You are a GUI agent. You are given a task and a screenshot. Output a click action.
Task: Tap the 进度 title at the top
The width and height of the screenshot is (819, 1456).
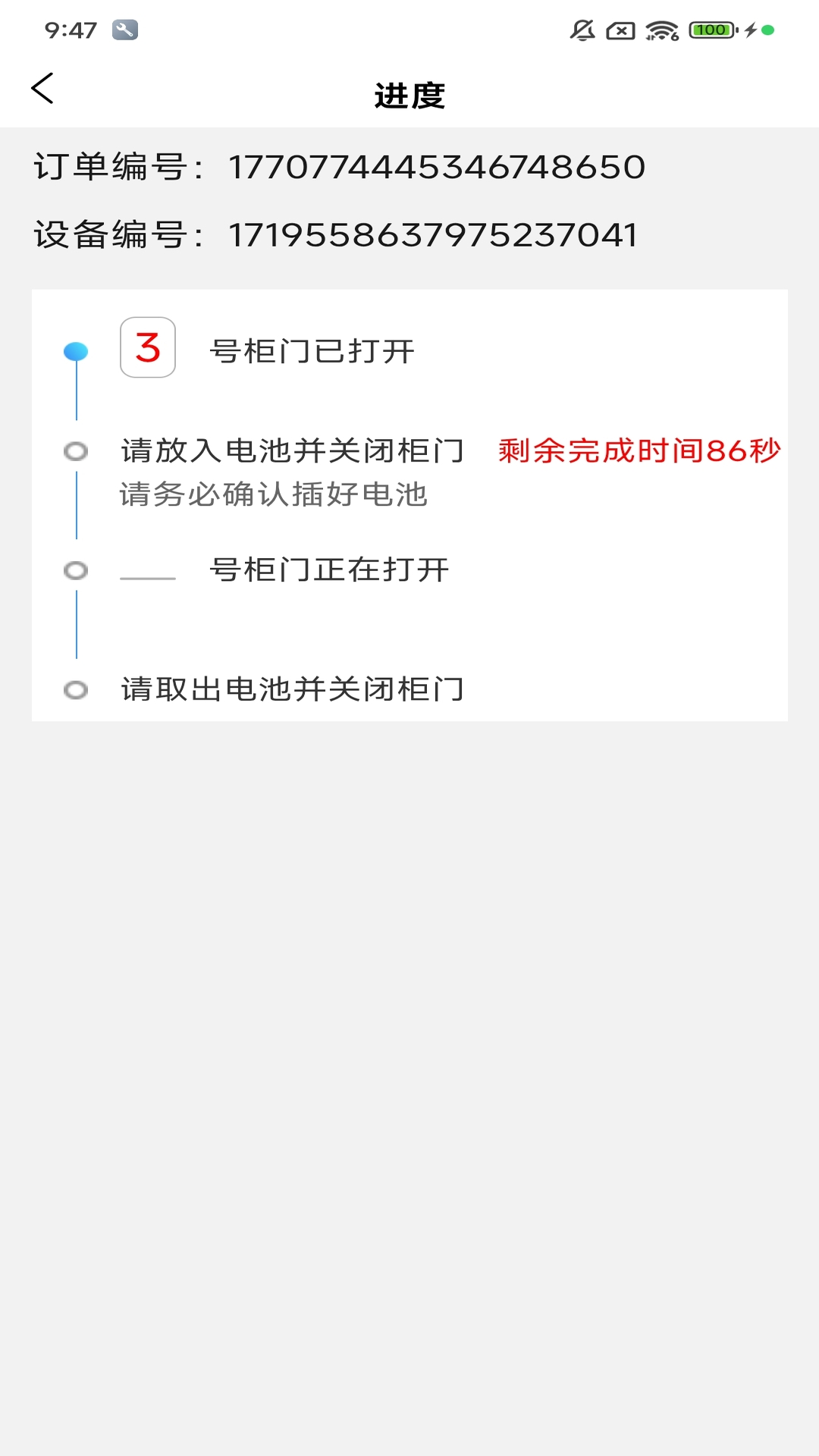pos(409,94)
